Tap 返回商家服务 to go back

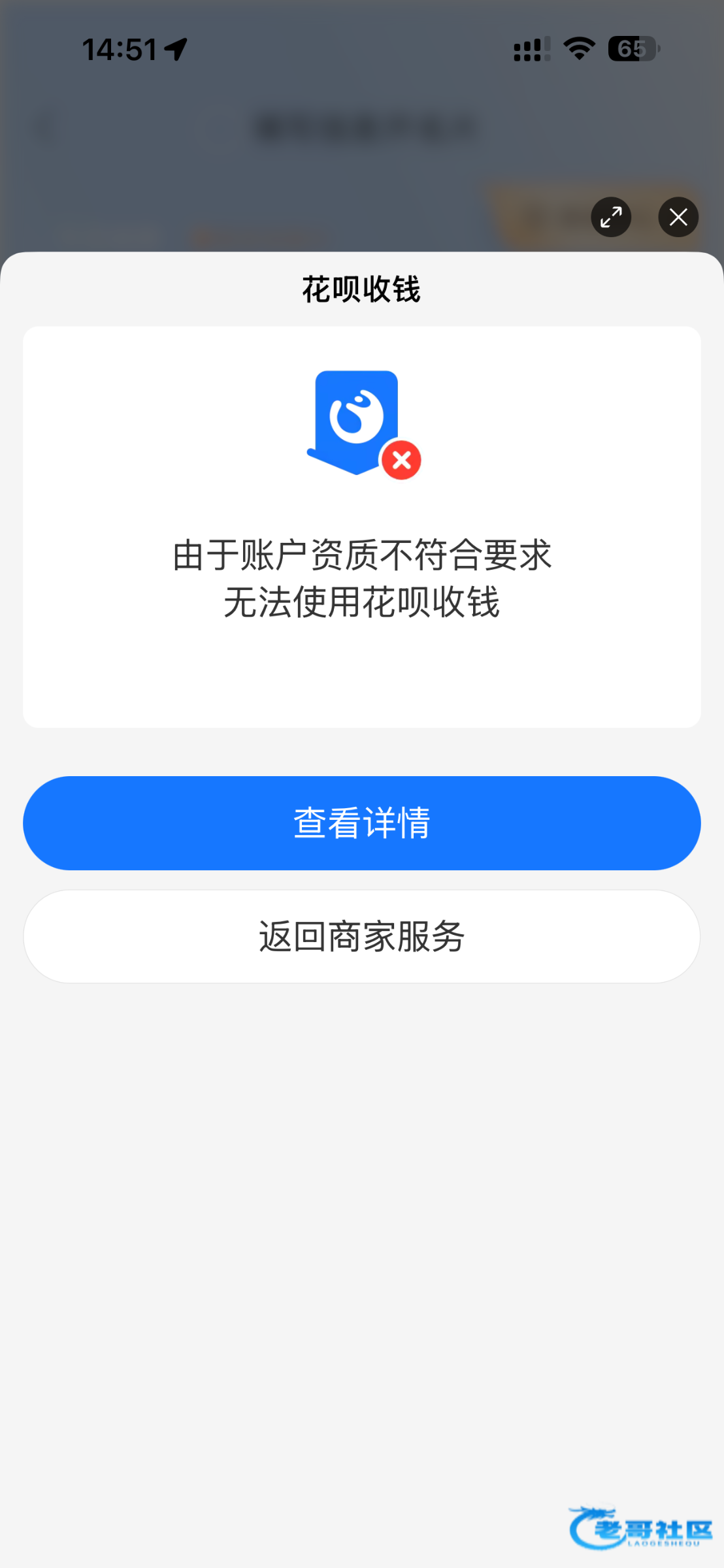(x=362, y=936)
